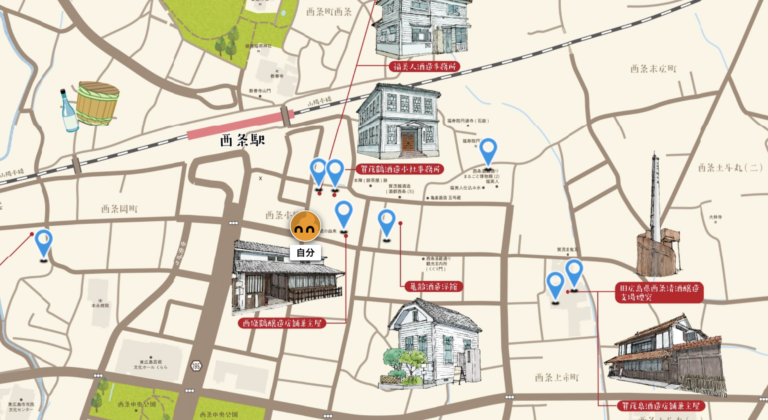Select the blue pin just right of 自分
768x420 pixels.
[x=344, y=214]
